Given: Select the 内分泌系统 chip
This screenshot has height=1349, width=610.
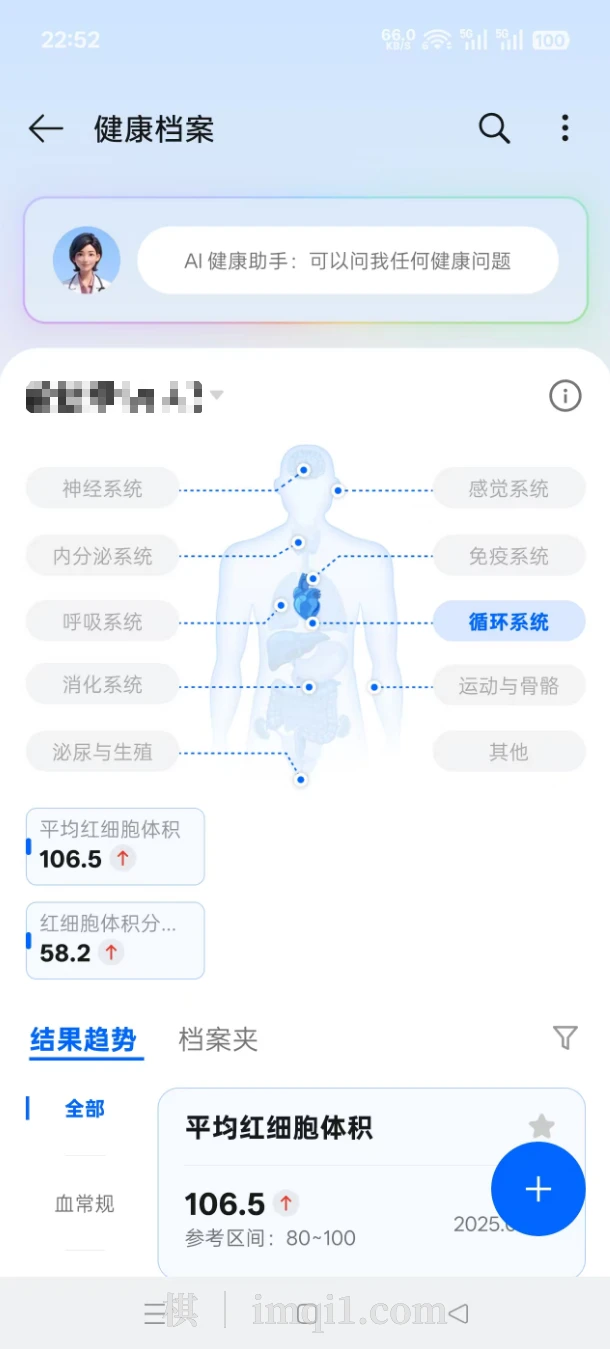Looking at the screenshot, I should (x=102, y=556).
